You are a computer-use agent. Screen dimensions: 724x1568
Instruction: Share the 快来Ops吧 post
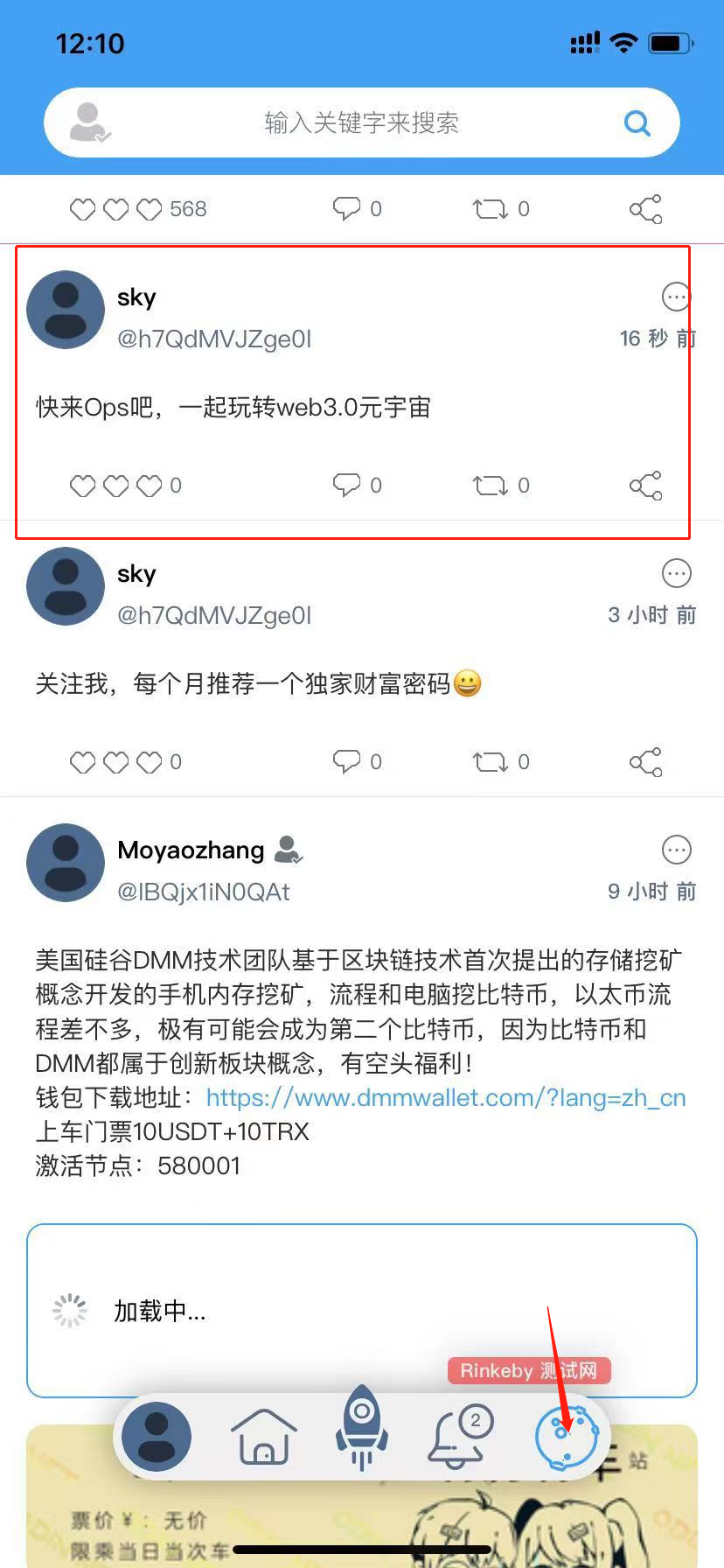[646, 486]
